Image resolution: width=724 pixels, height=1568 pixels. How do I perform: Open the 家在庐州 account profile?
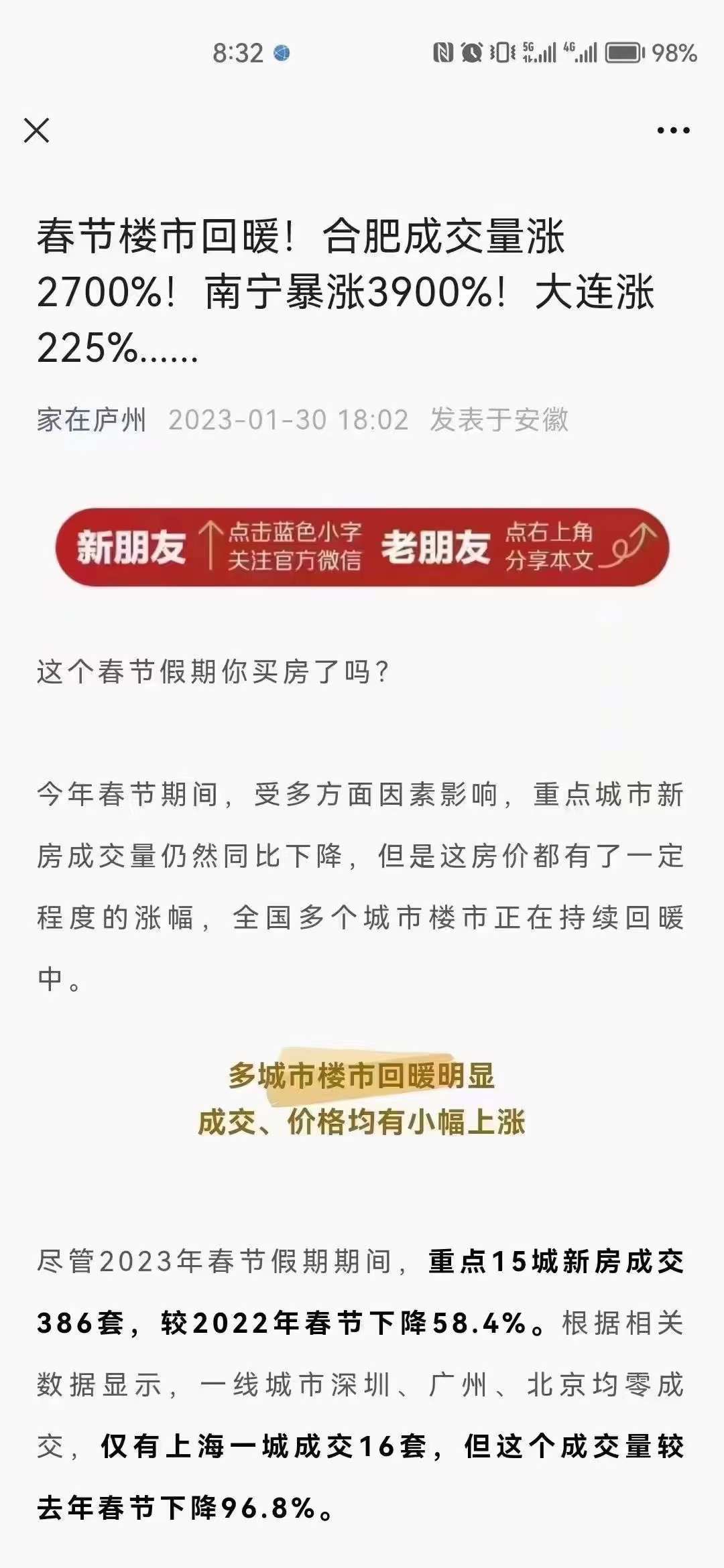click(91, 420)
